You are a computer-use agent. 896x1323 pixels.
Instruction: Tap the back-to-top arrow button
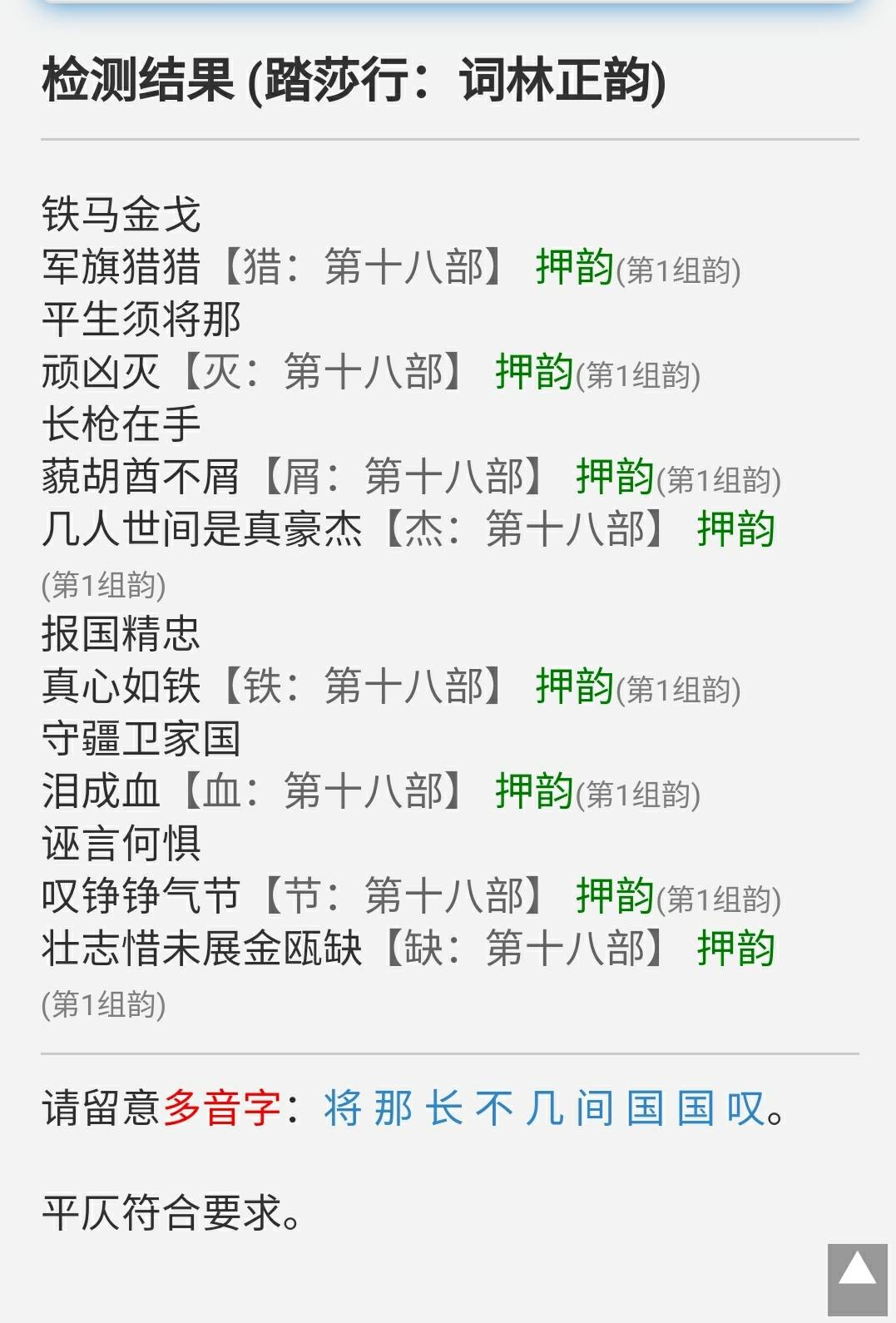(x=857, y=1279)
